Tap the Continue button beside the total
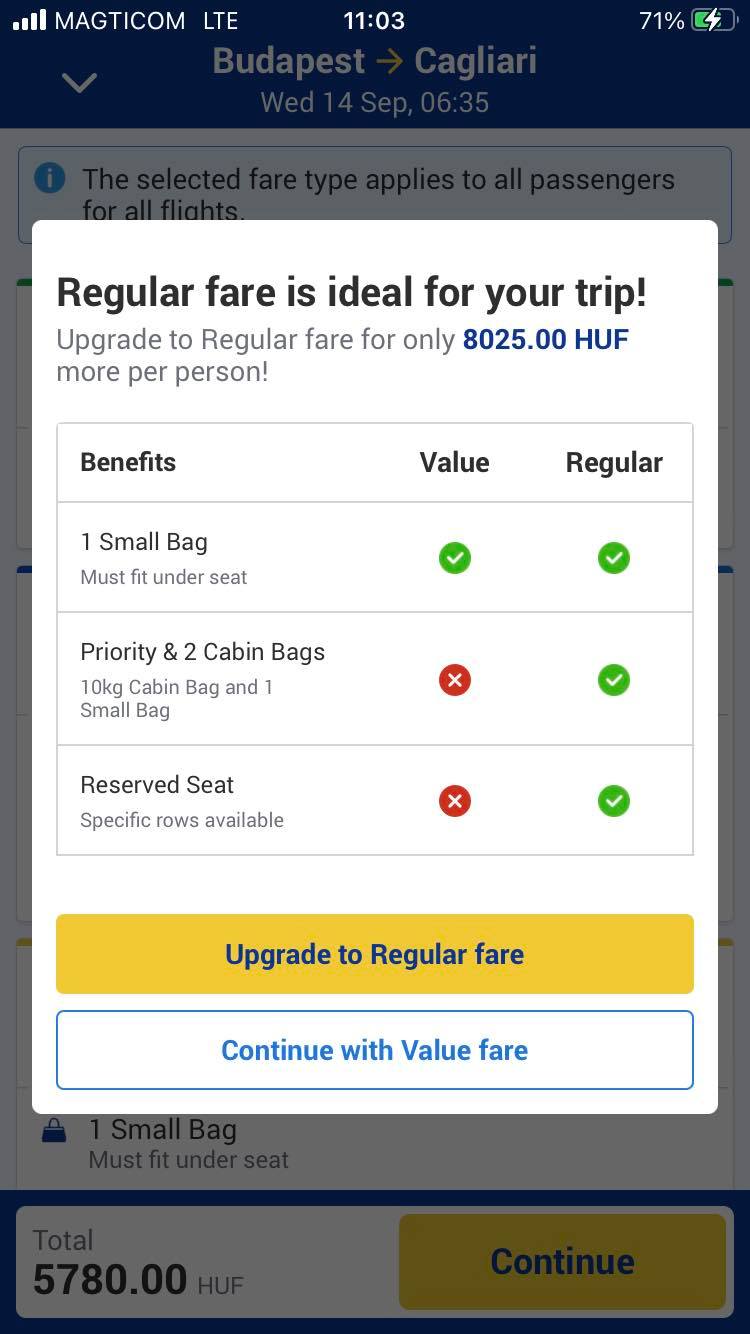Screen dimensions: 750x1334 coord(562,1261)
